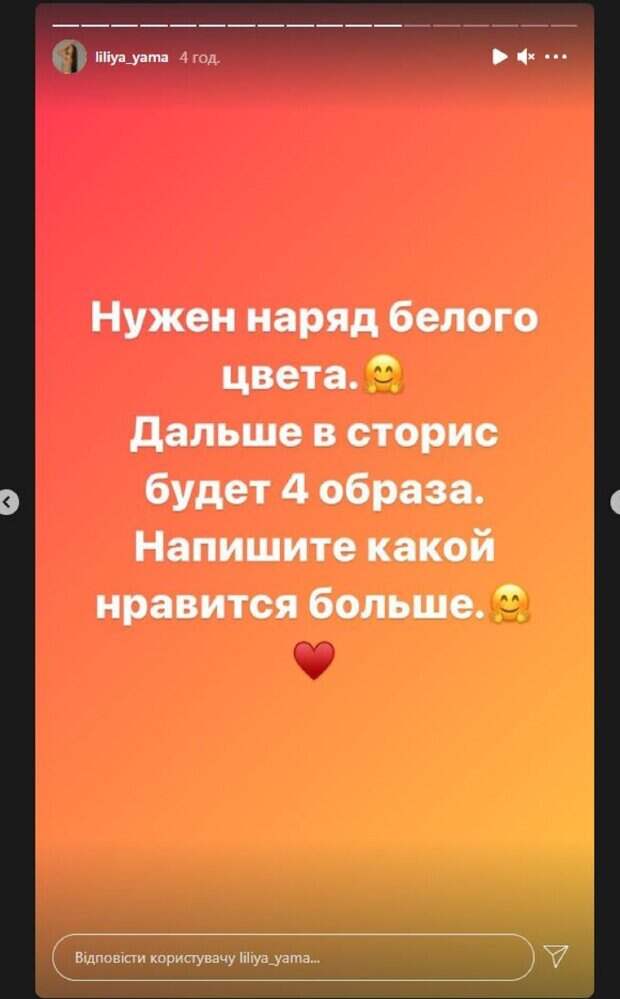620x999 pixels.
Task: Open liliya_yama's profile picture
Action: point(68,57)
